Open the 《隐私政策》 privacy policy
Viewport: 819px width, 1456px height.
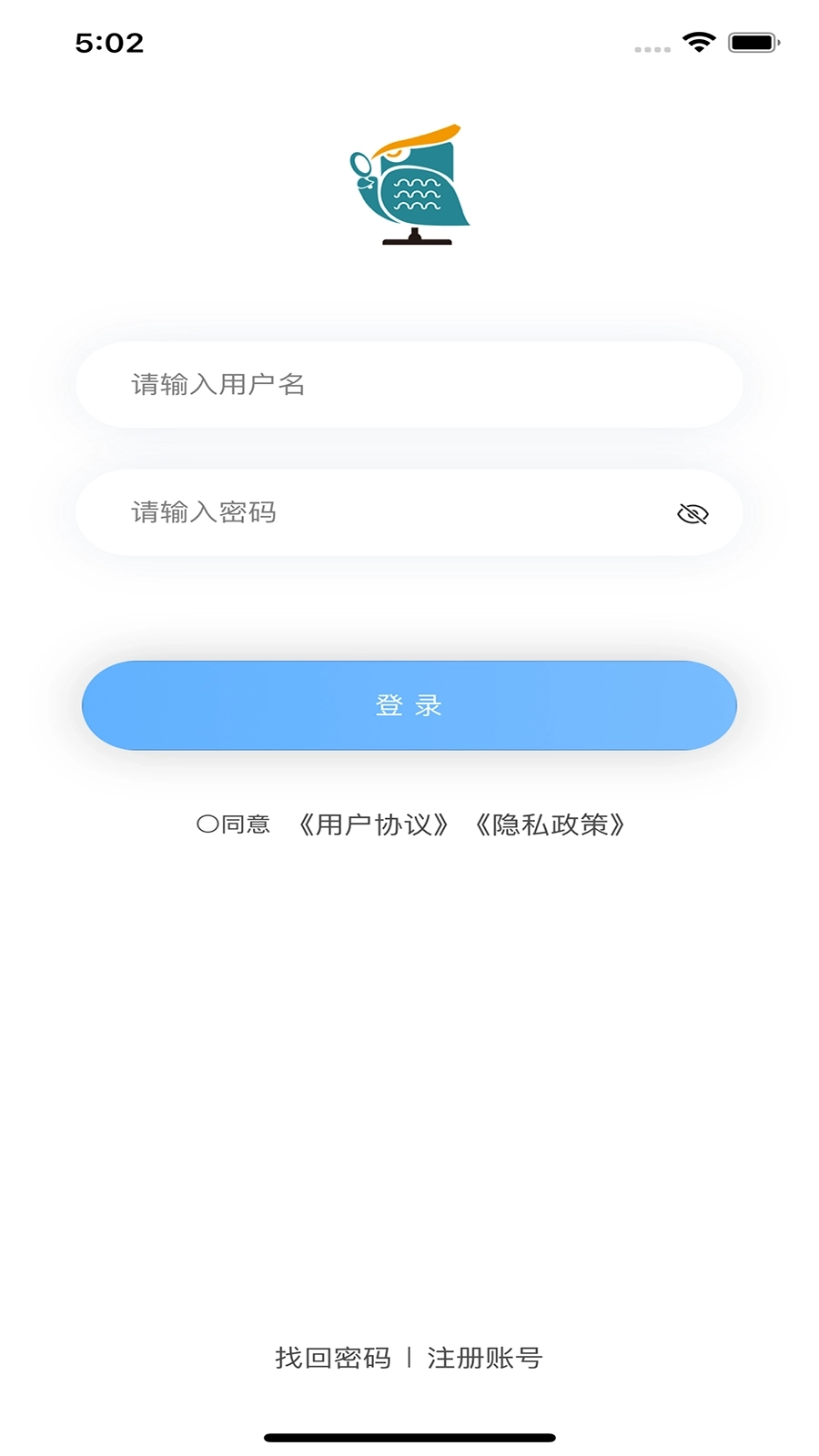(x=551, y=824)
